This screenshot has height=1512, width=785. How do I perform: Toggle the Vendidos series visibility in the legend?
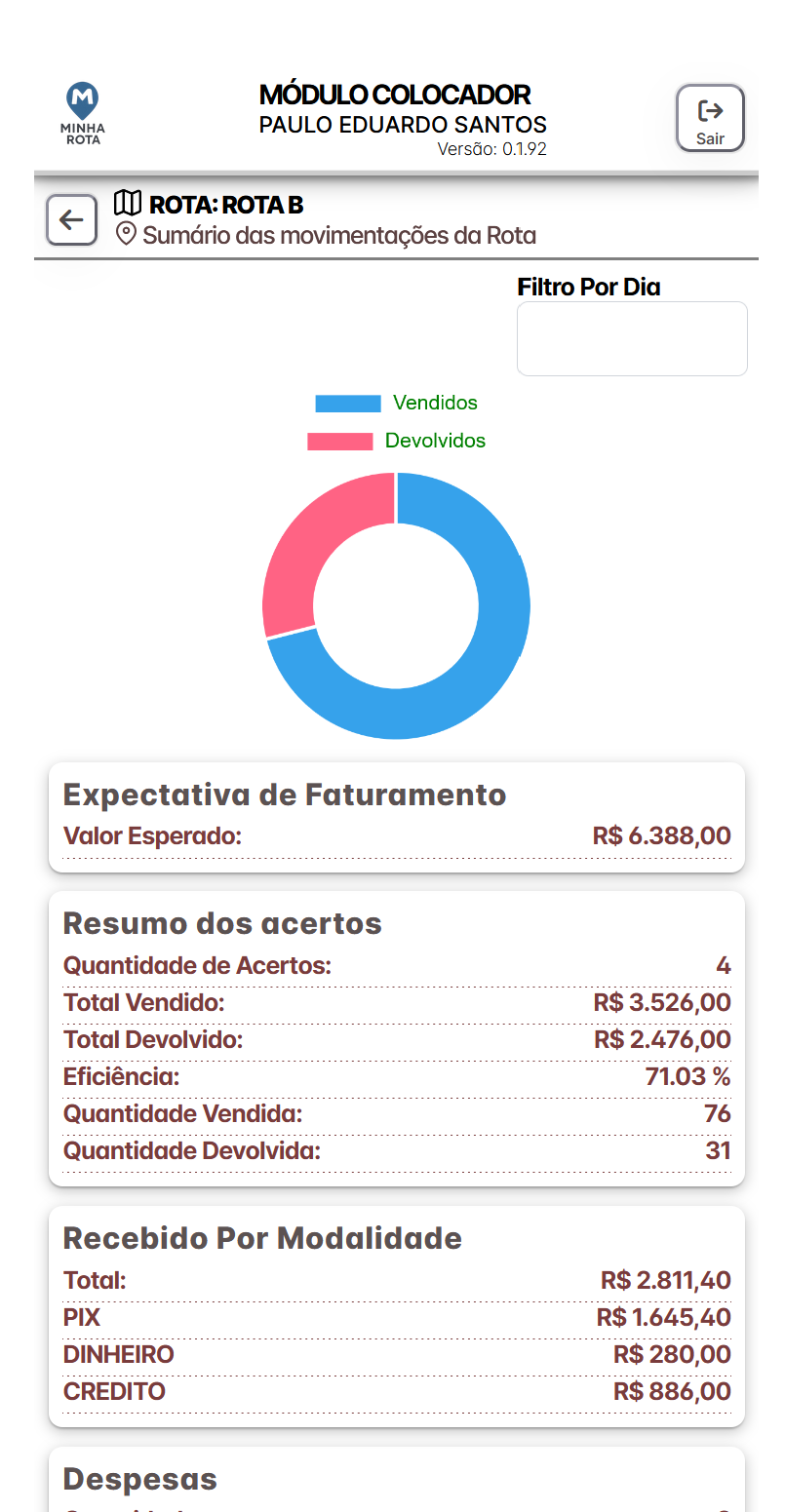(434, 403)
